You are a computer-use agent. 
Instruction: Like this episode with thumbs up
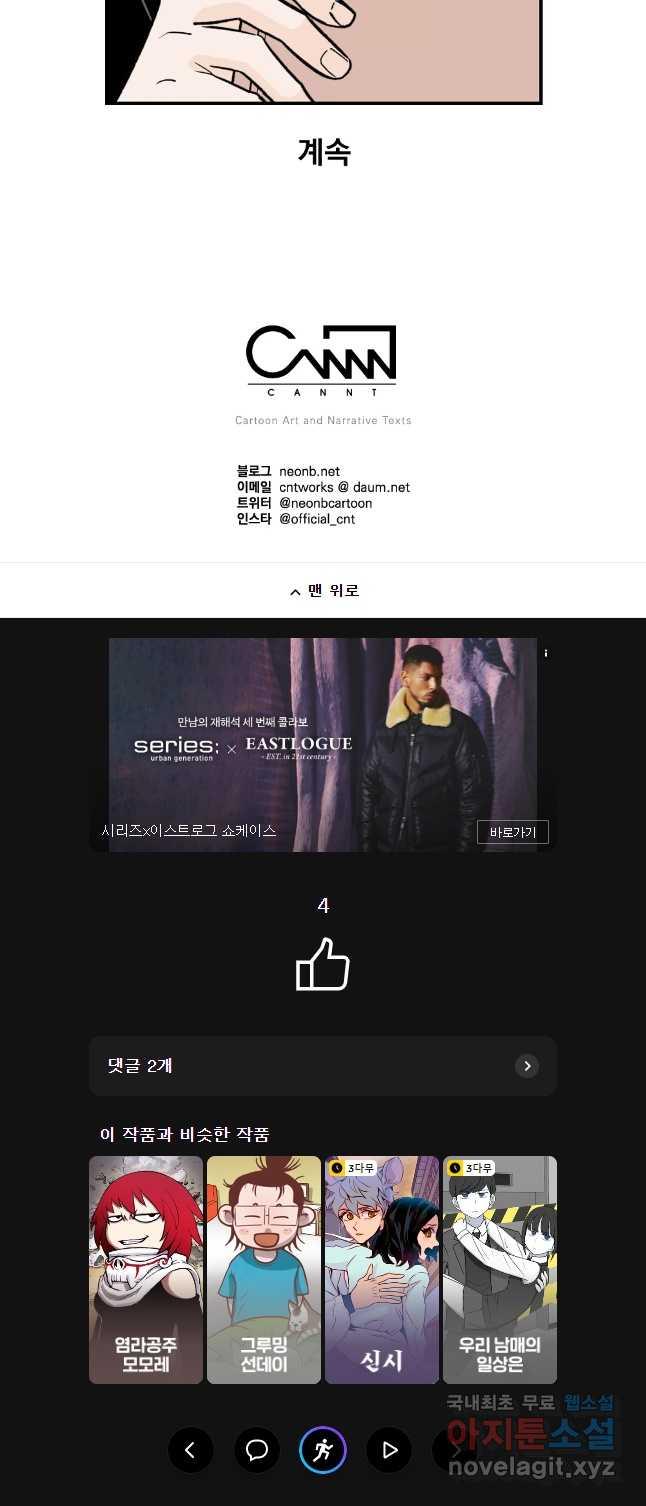point(323,965)
